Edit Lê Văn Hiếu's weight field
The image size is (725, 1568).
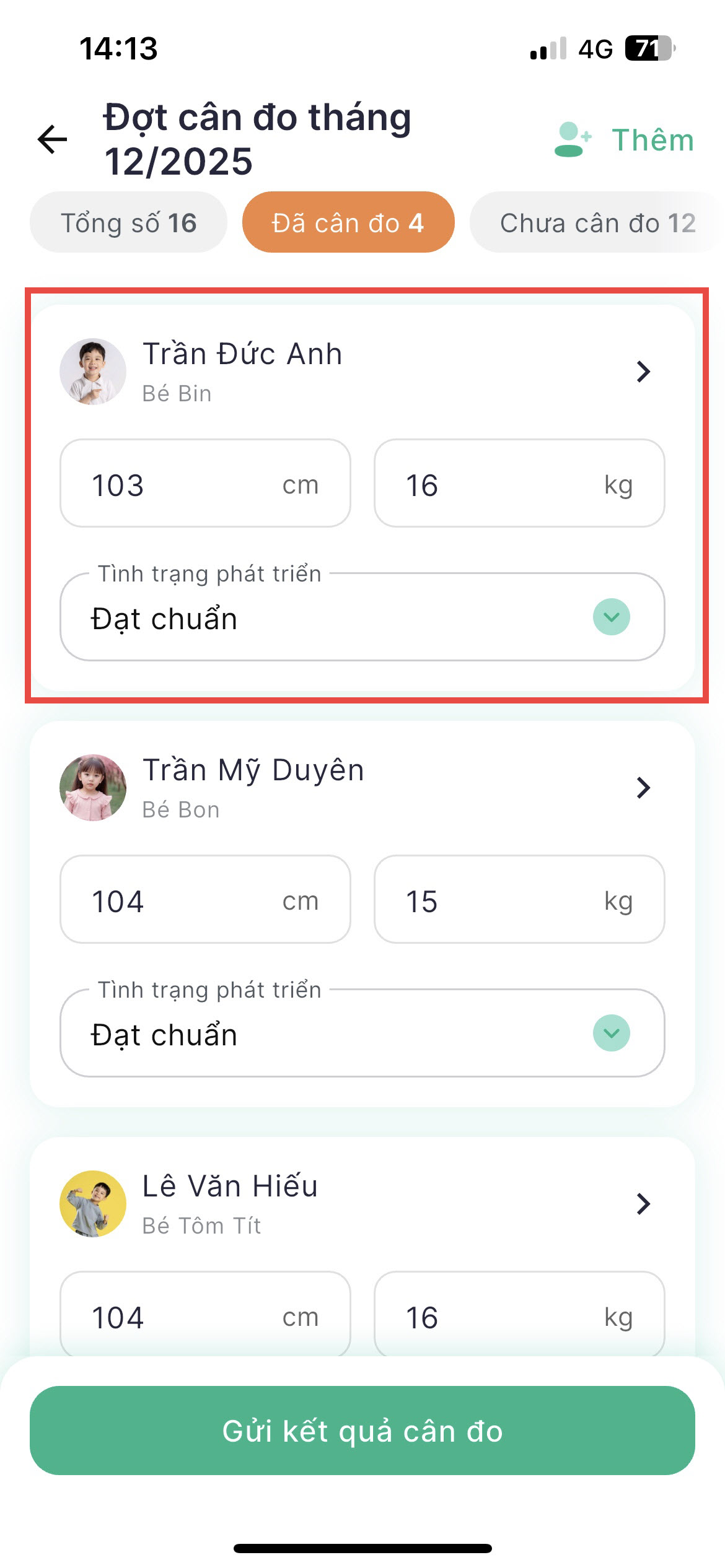[x=519, y=1315]
